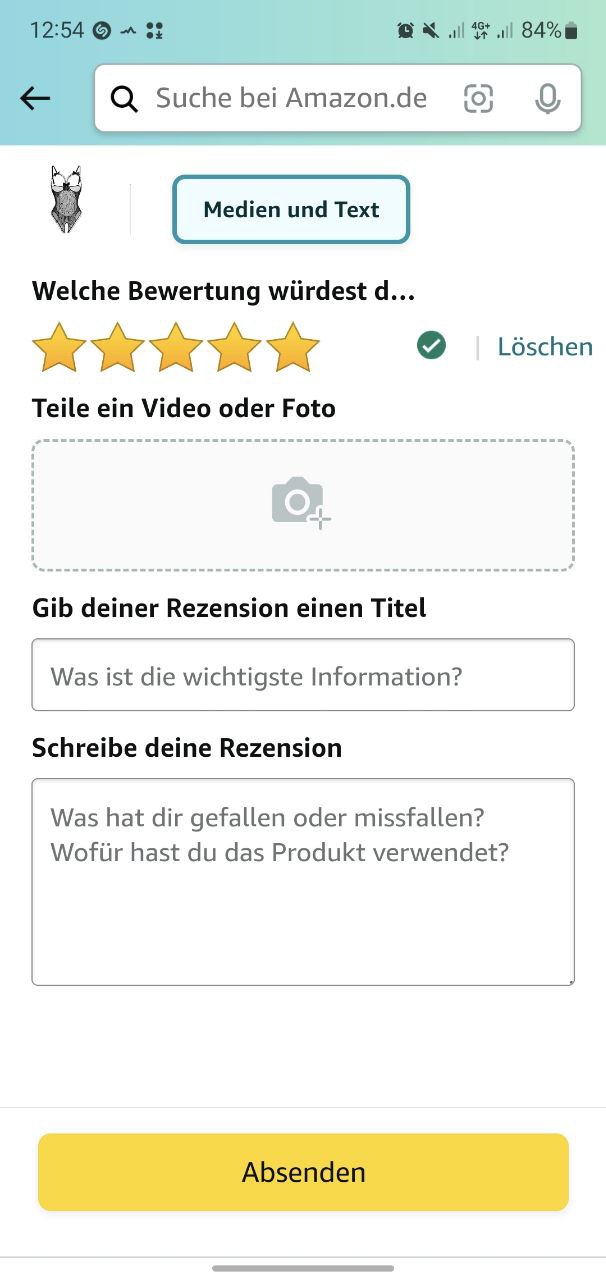Give a five-star rating
This screenshot has width=606, height=1280.
coord(293,347)
